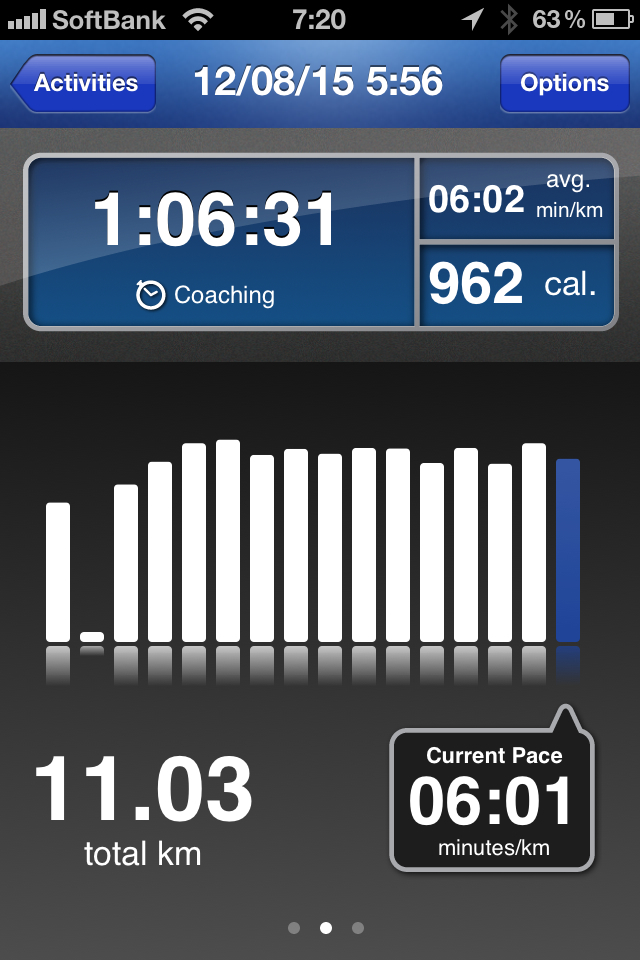
Task: Tap the page indicator dots
Action: (326, 928)
